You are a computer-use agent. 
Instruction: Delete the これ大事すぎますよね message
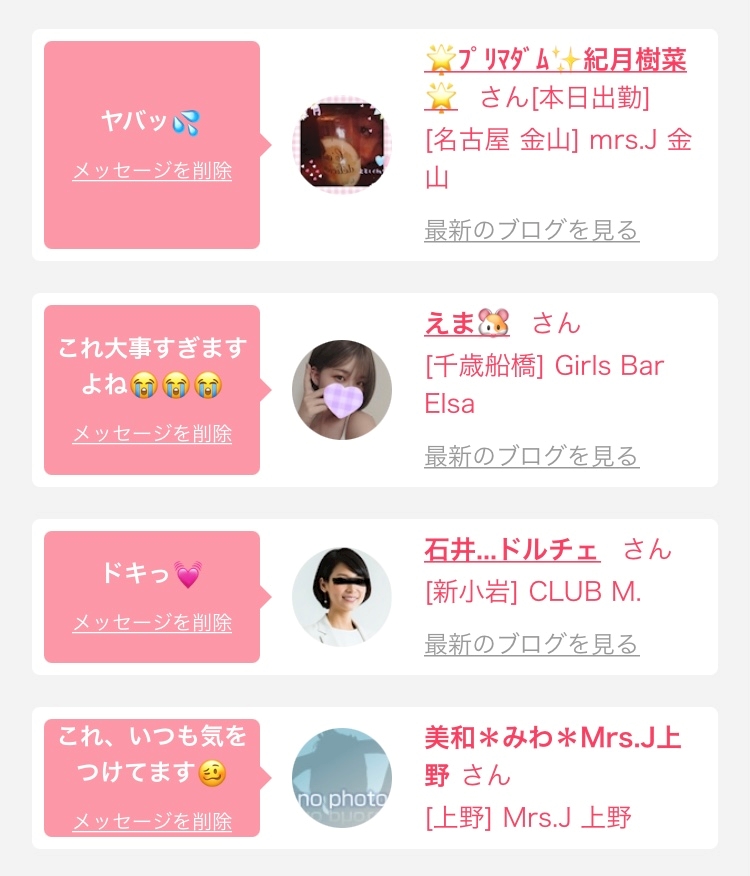point(152,434)
